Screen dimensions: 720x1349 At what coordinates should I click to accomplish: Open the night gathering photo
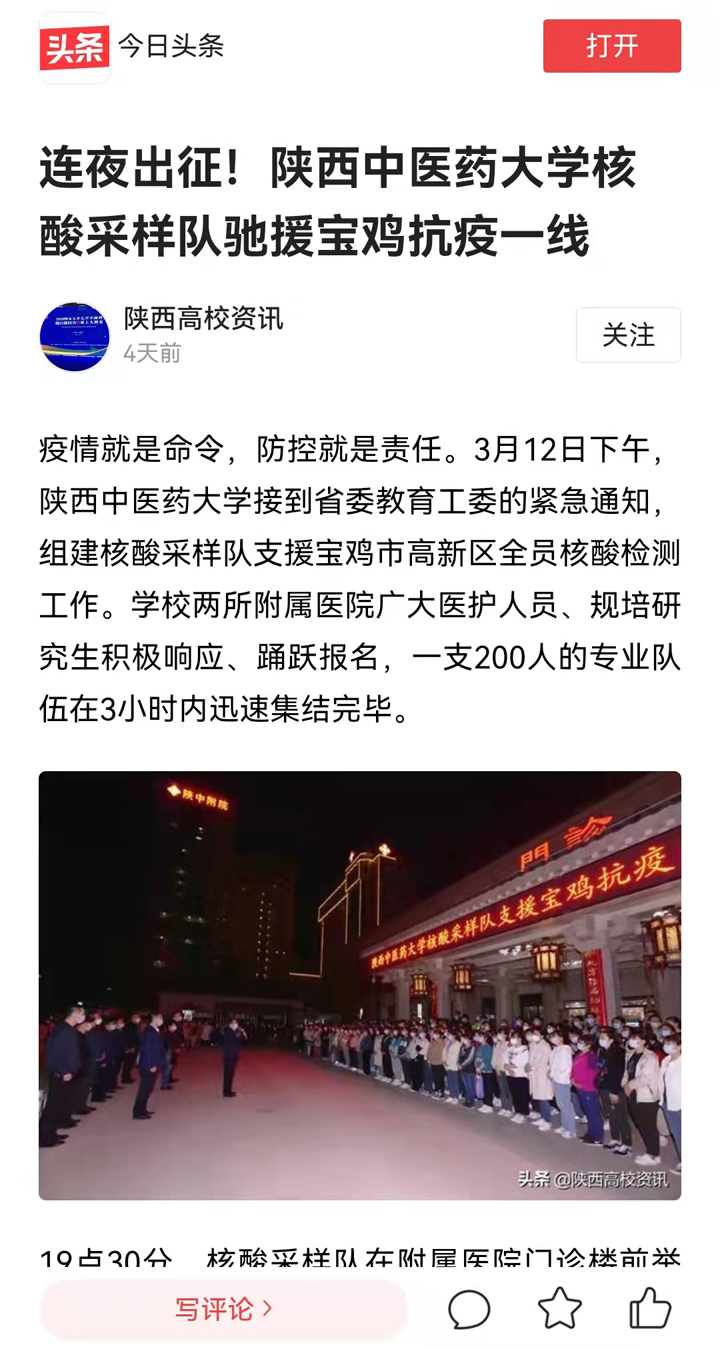pyautogui.click(x=360, y=985)
